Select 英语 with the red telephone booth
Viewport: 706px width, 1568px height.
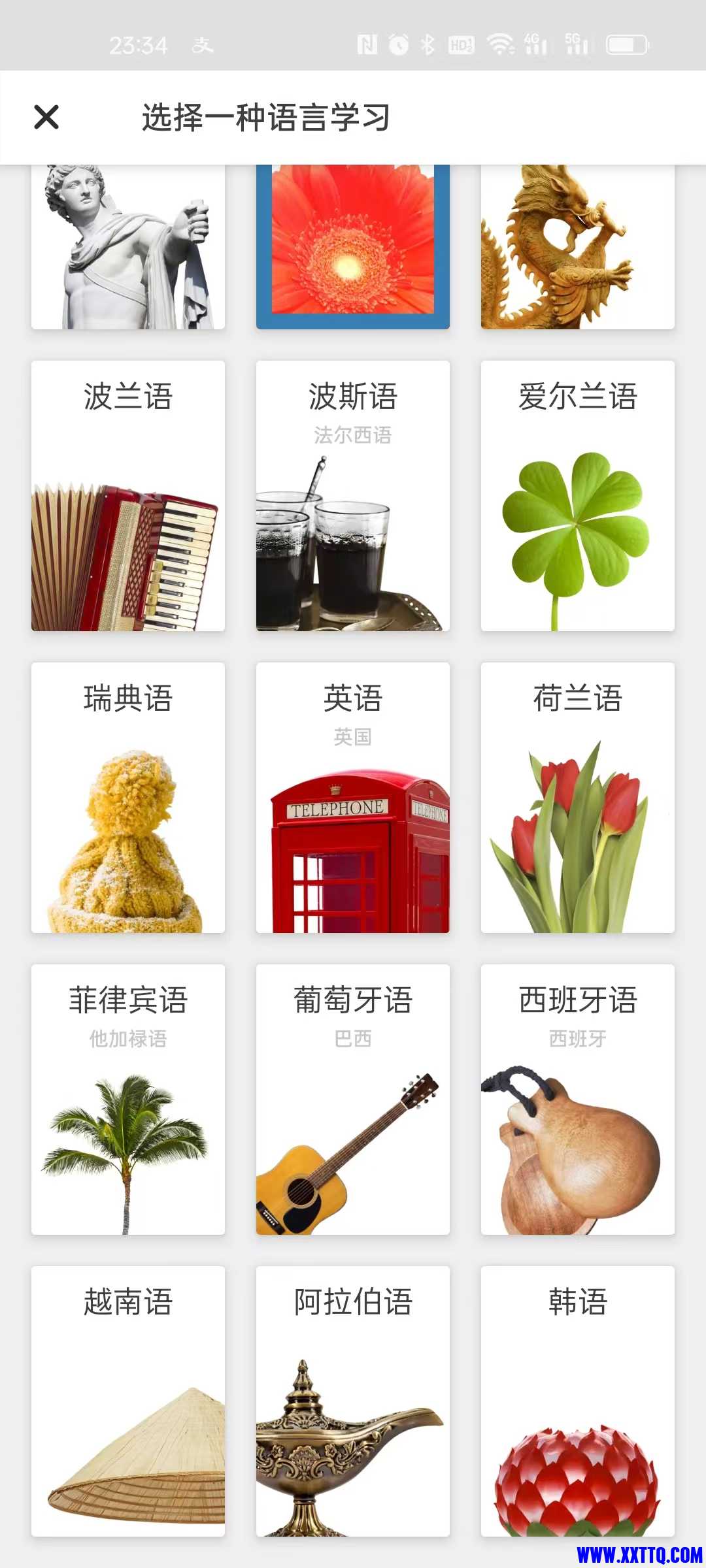pyautogui.click(x=353, y=797)
